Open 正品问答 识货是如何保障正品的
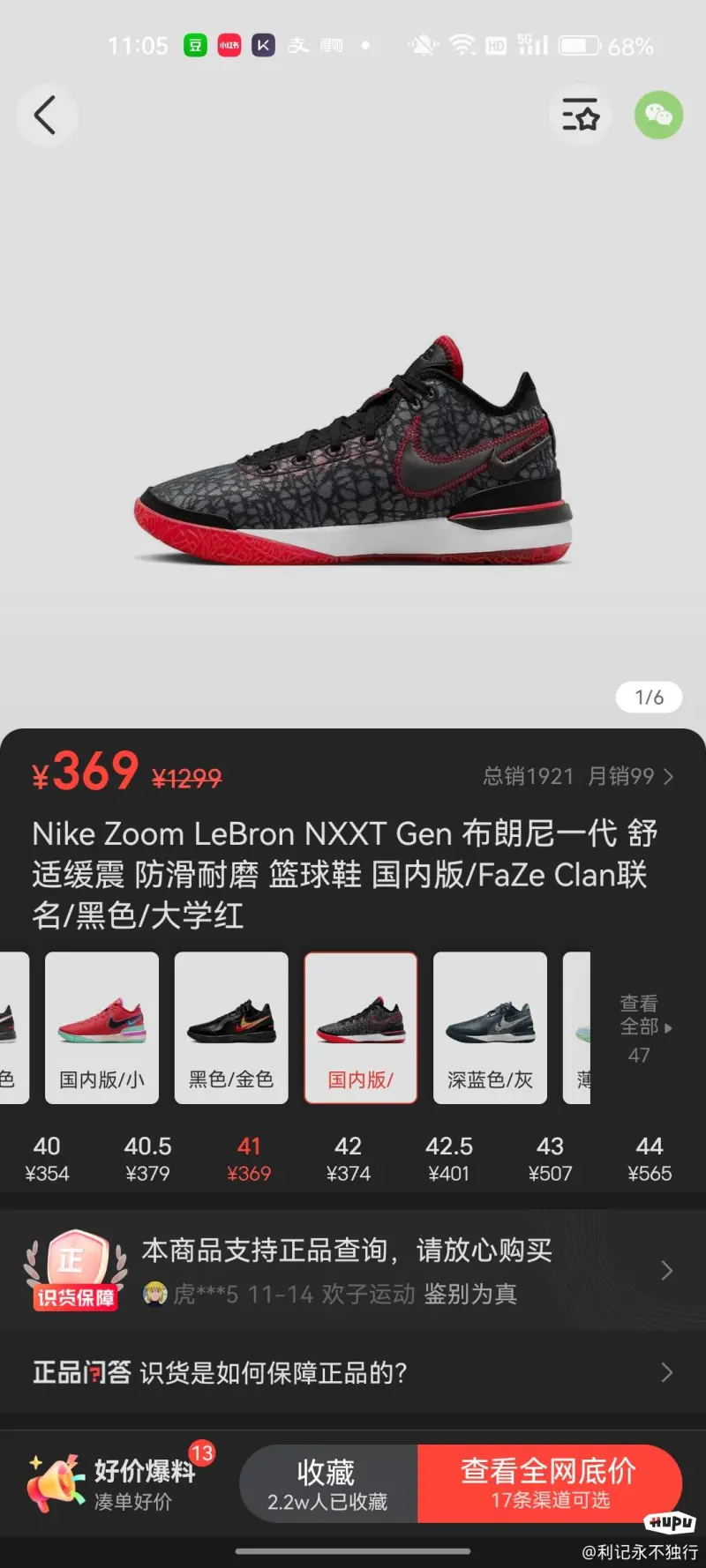 pos(353,1372)
